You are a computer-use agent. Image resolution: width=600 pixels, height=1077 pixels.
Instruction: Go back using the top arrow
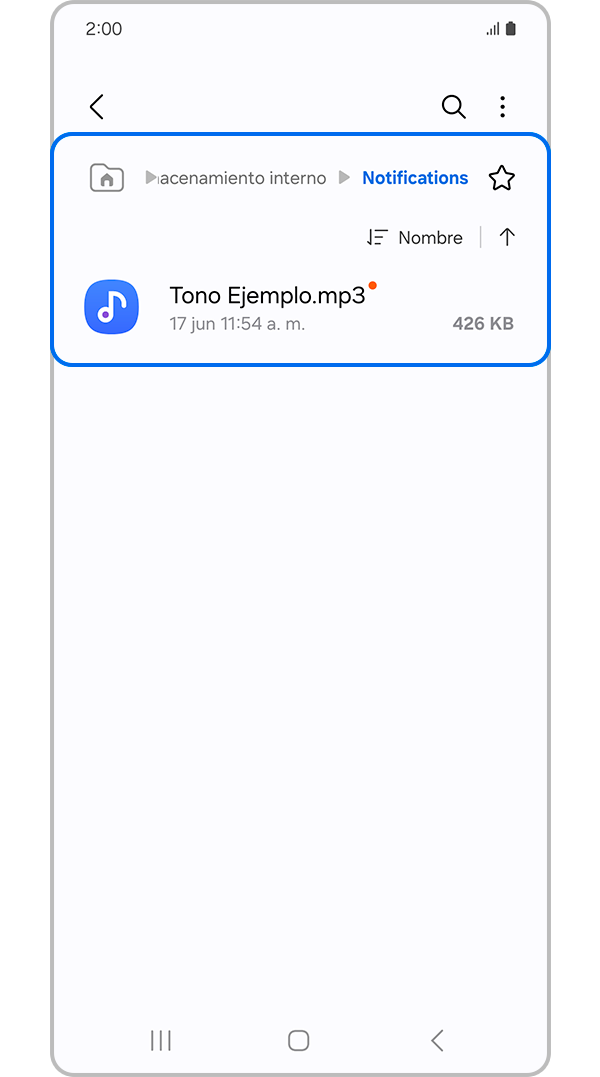point(97,107)
